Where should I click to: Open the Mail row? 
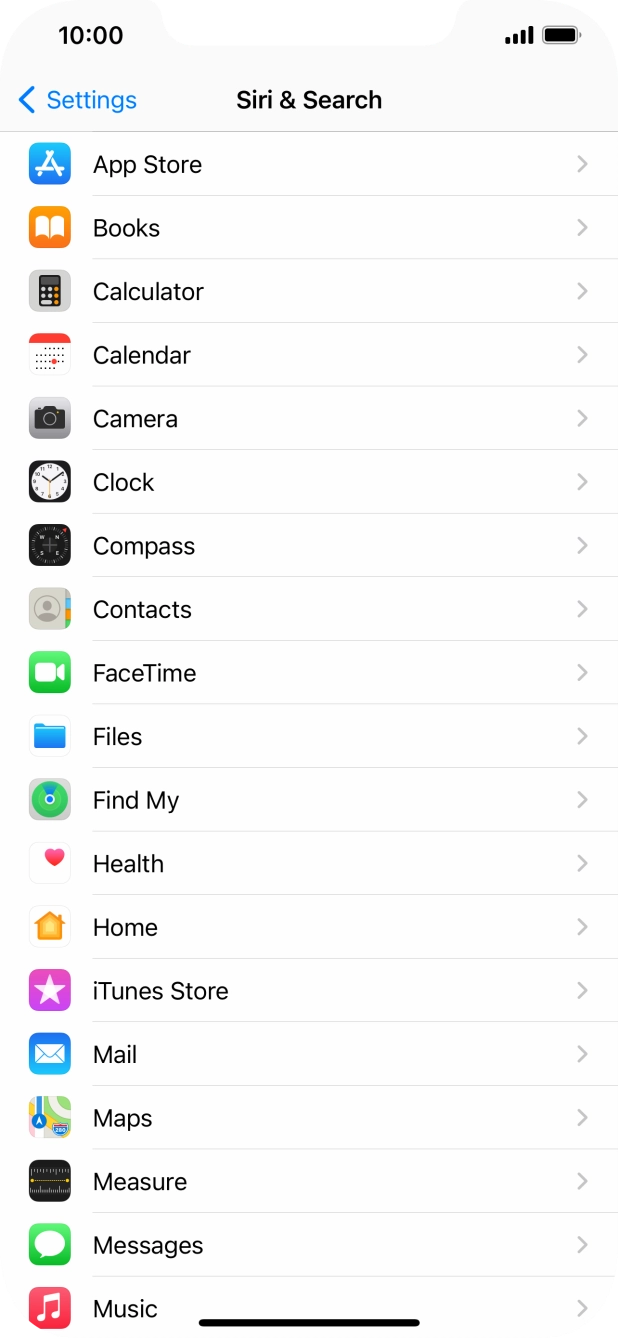309,1054
